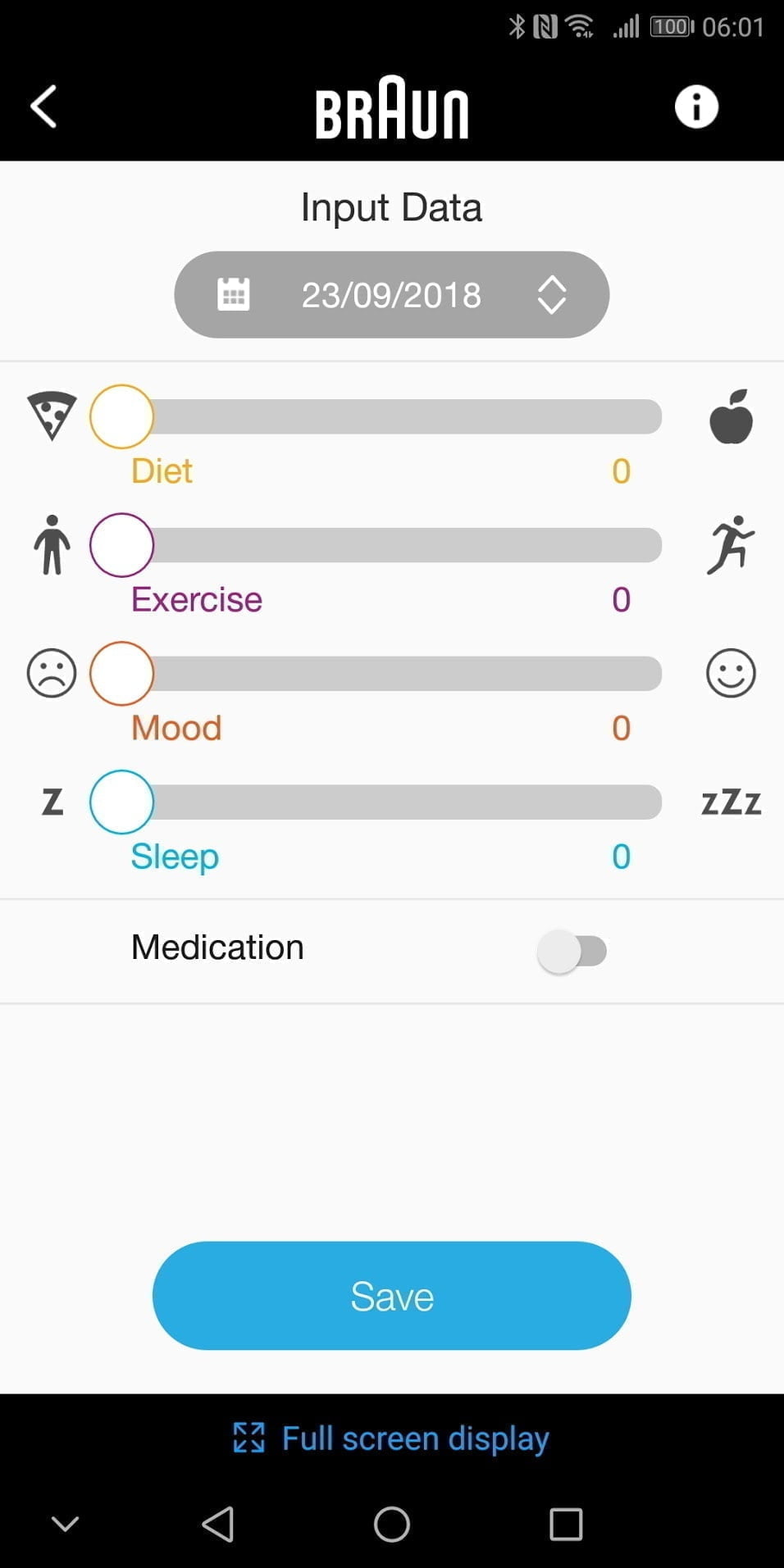Go back using the top-left arrow
This screenshot has height=1568, width=784.
tap(43, 107)
